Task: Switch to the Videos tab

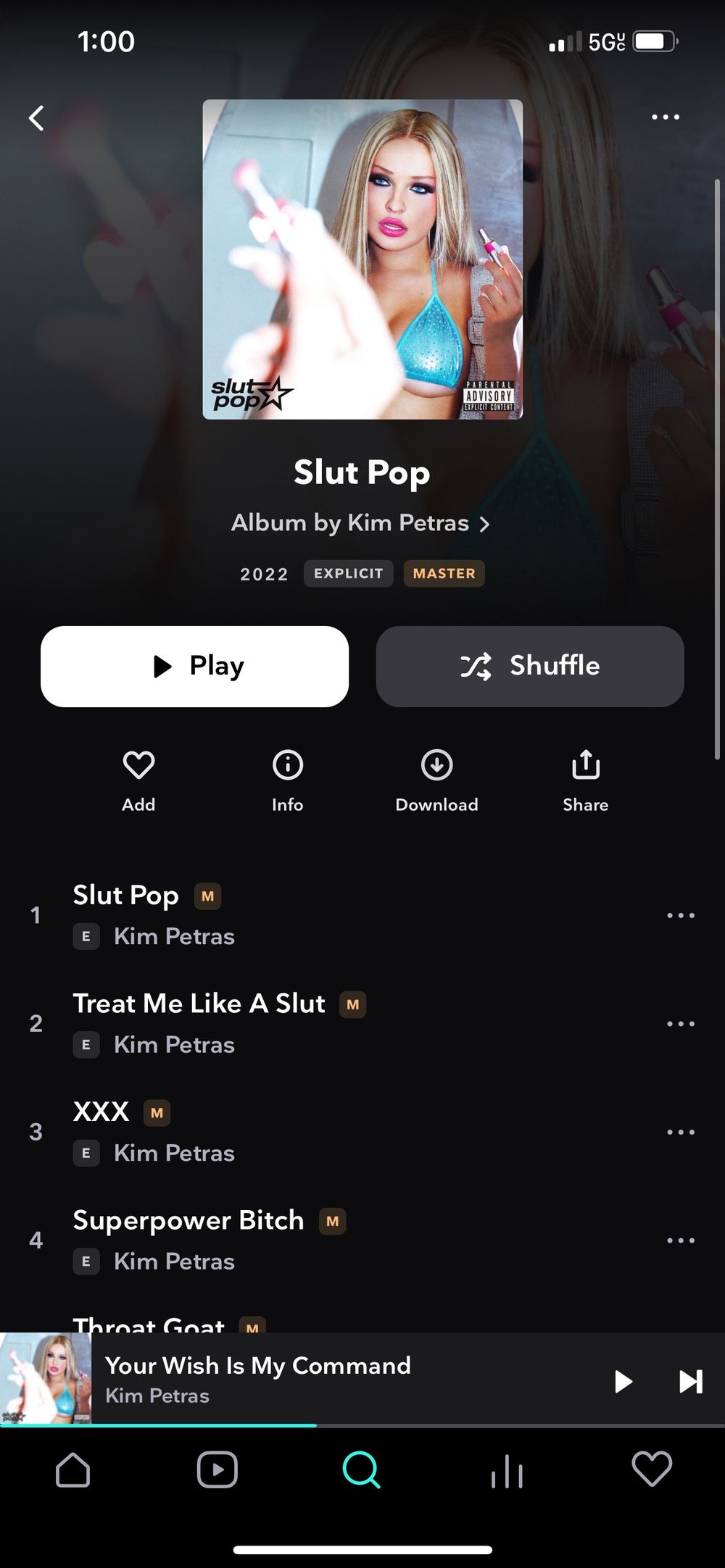Action: pos(217,1469)
